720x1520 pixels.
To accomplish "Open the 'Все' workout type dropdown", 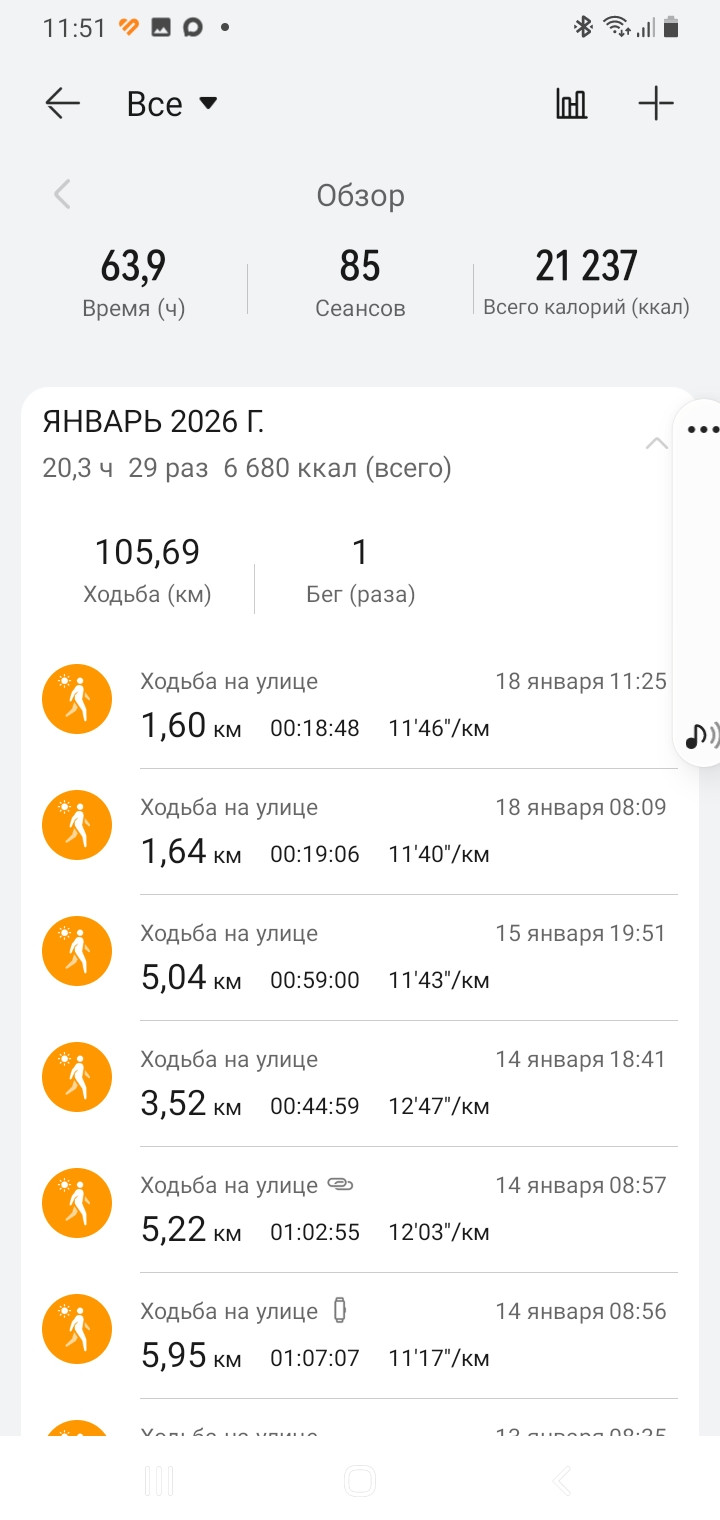I will (172, 104).
